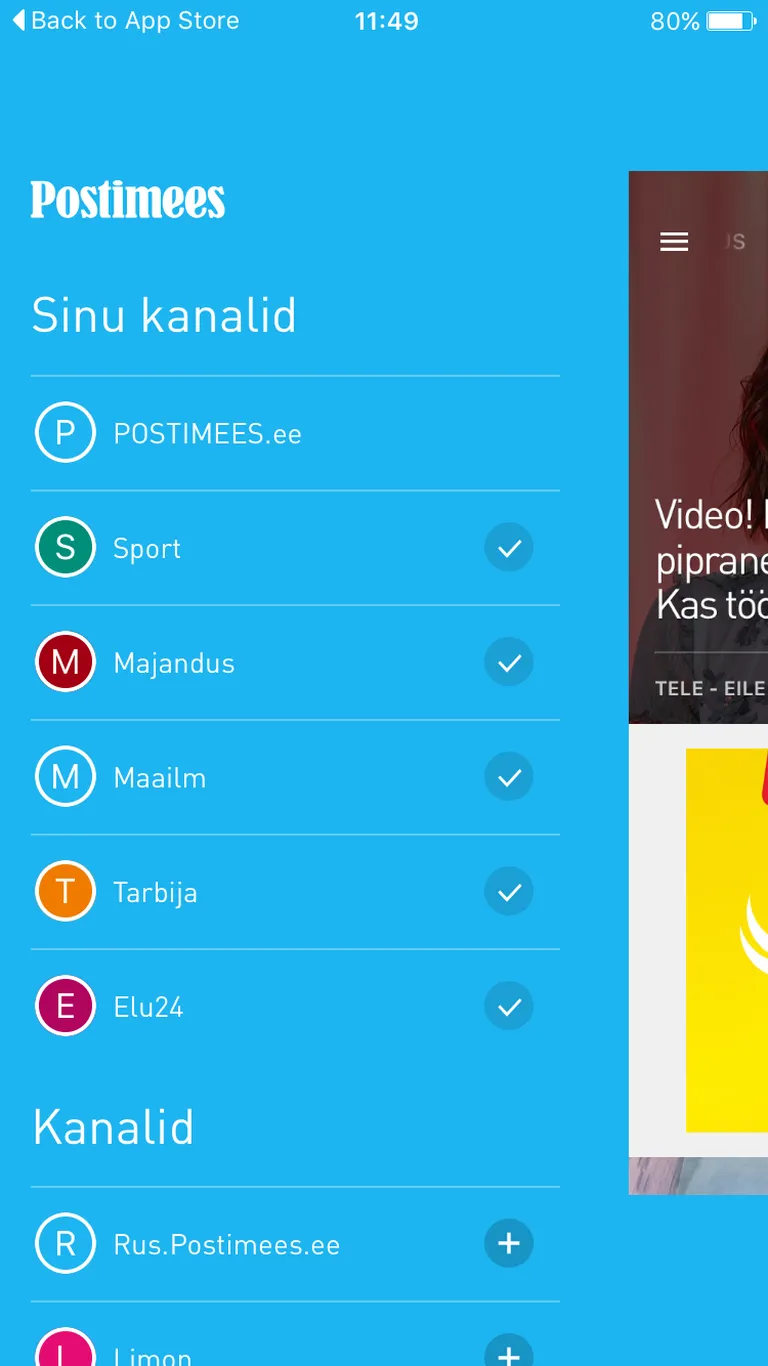Screen dimensions: 768x1366
Task: Open the Elu24 channel
Action: pos(148,1007)
